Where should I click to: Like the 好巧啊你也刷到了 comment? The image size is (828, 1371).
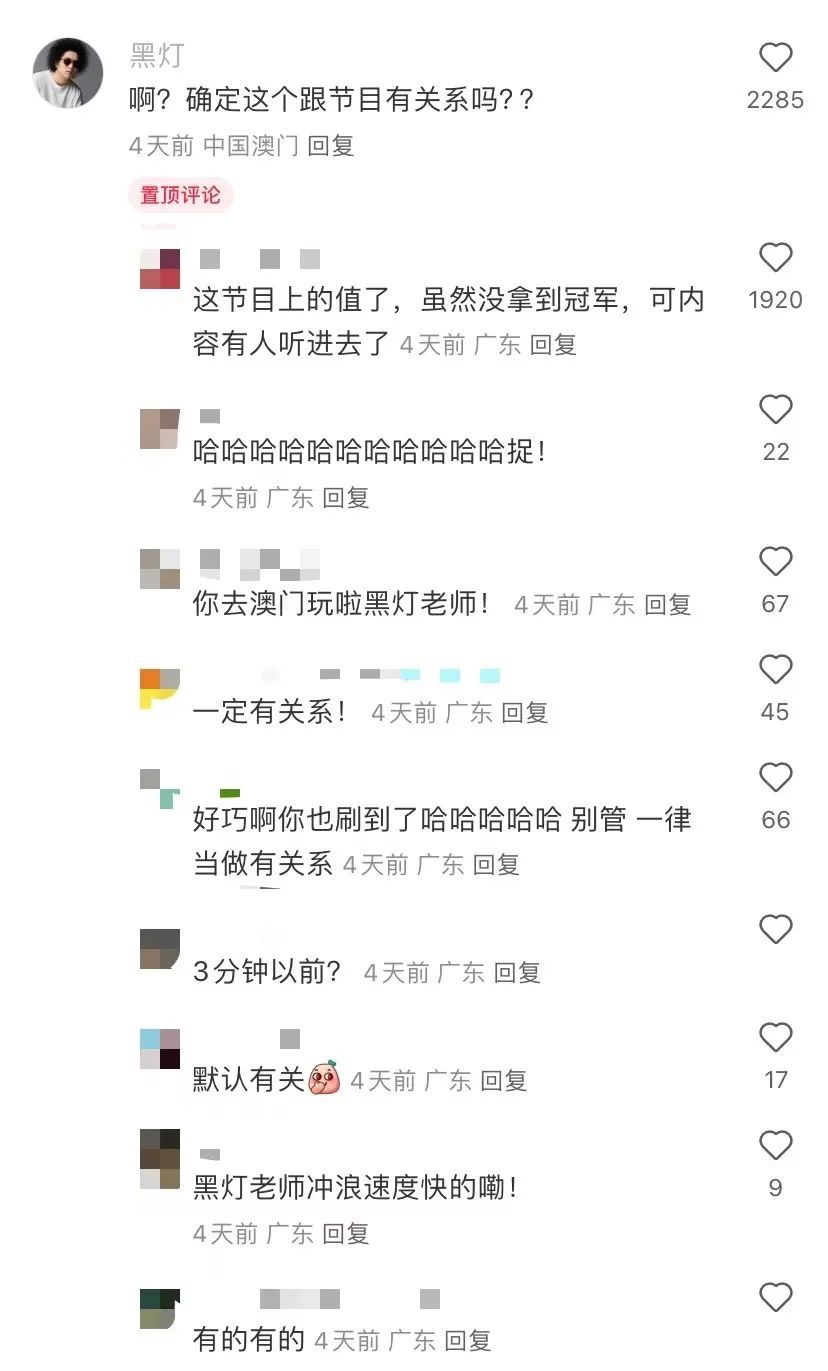[x=775, y=778]
